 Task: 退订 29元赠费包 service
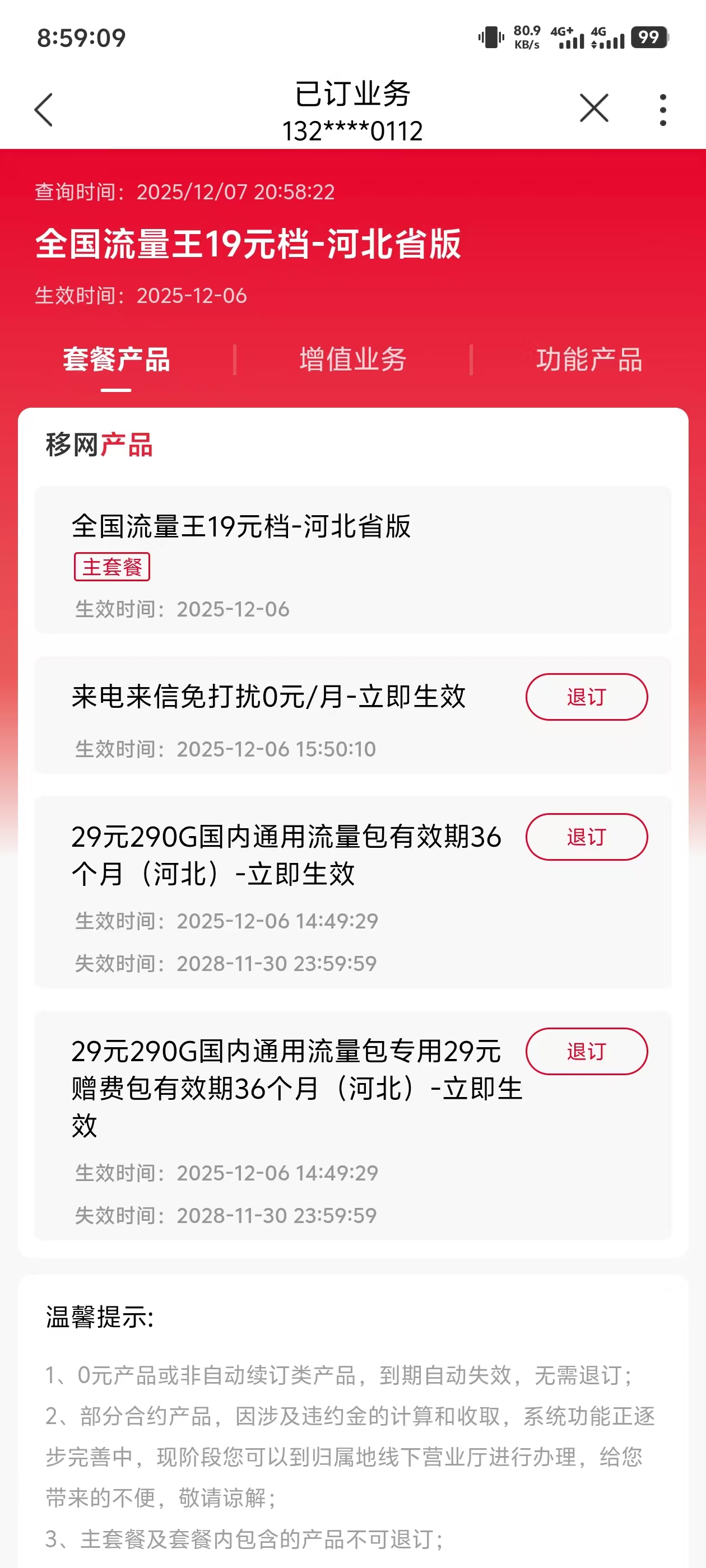586,1051
